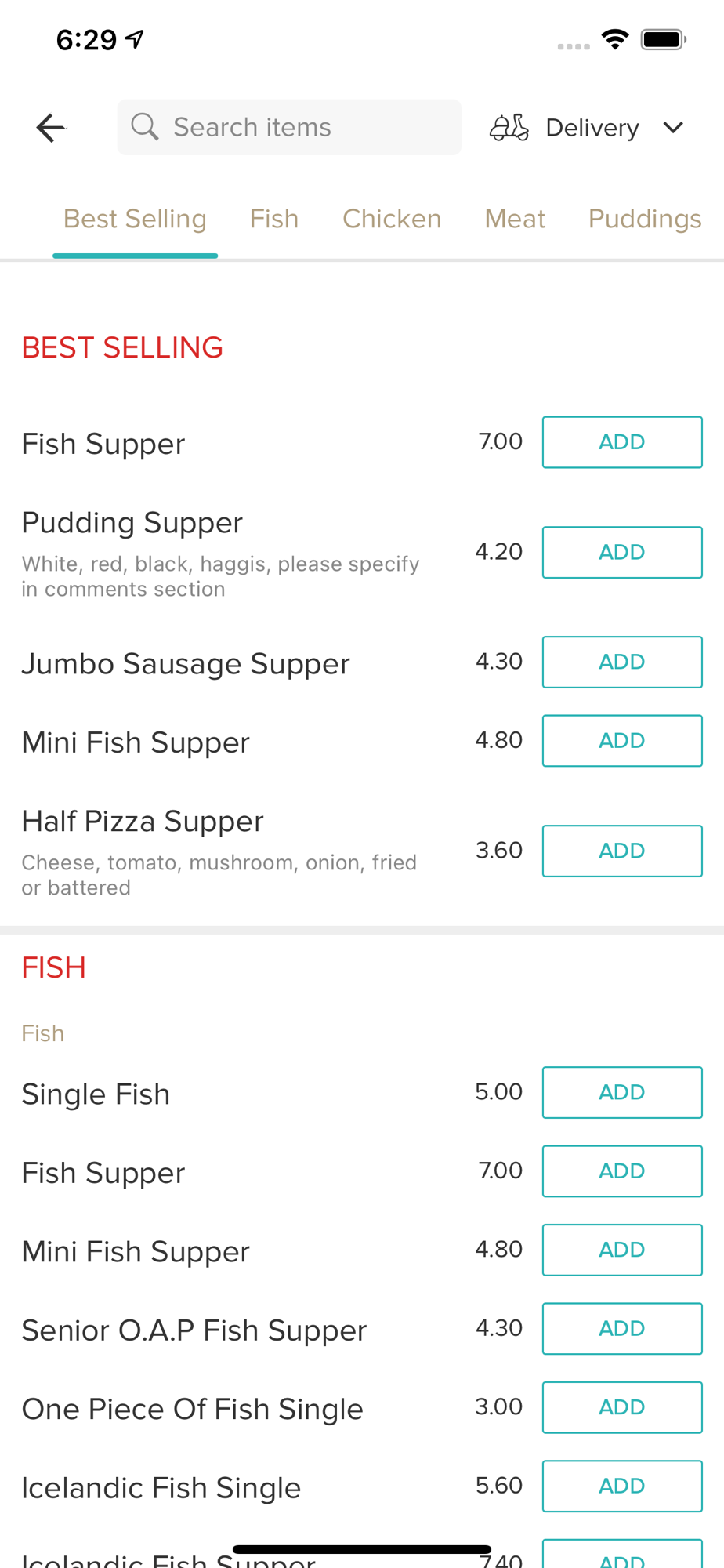Add Icelandic Fish Single to the order

click(x=622, y=1486)
